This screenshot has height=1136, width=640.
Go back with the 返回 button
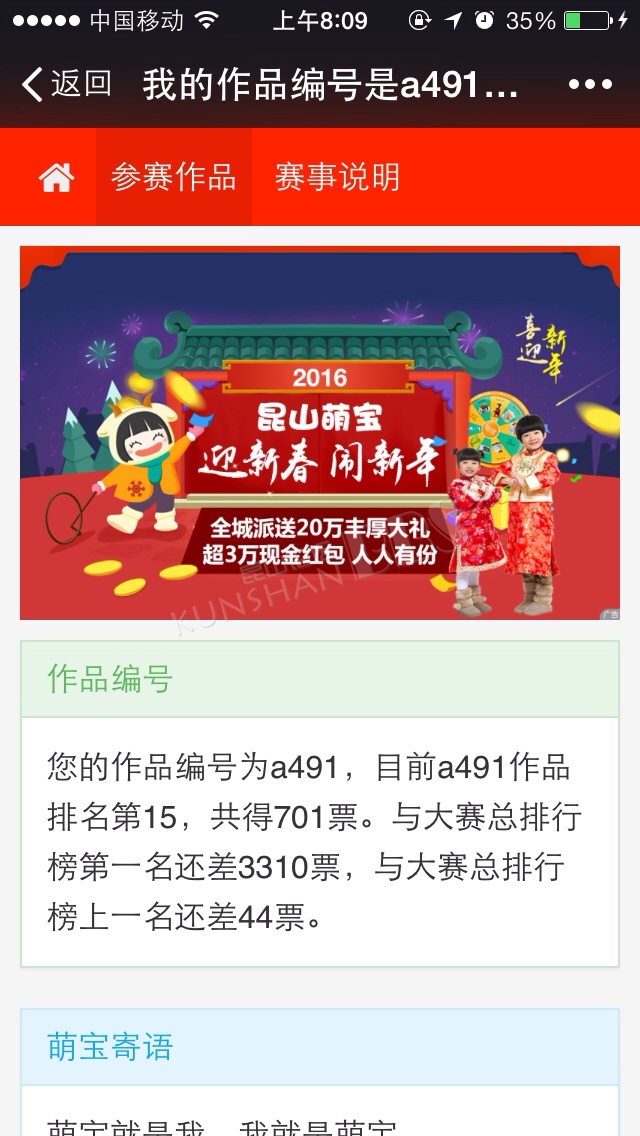click(66, 84)
